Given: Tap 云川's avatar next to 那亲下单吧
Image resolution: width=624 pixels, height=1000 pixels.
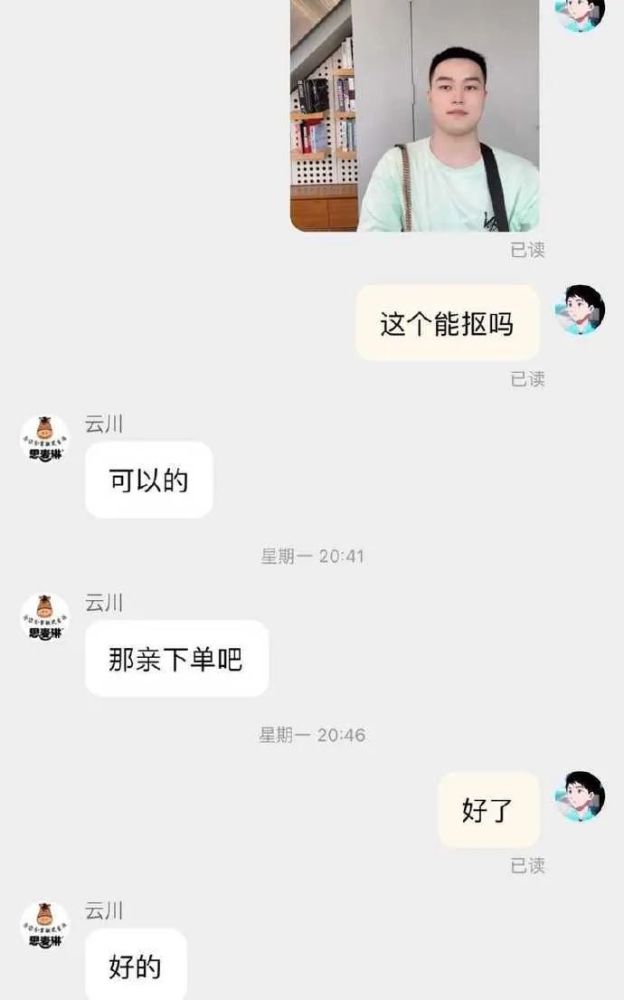Looking at the screenshot, I should (x=45, y=616).
